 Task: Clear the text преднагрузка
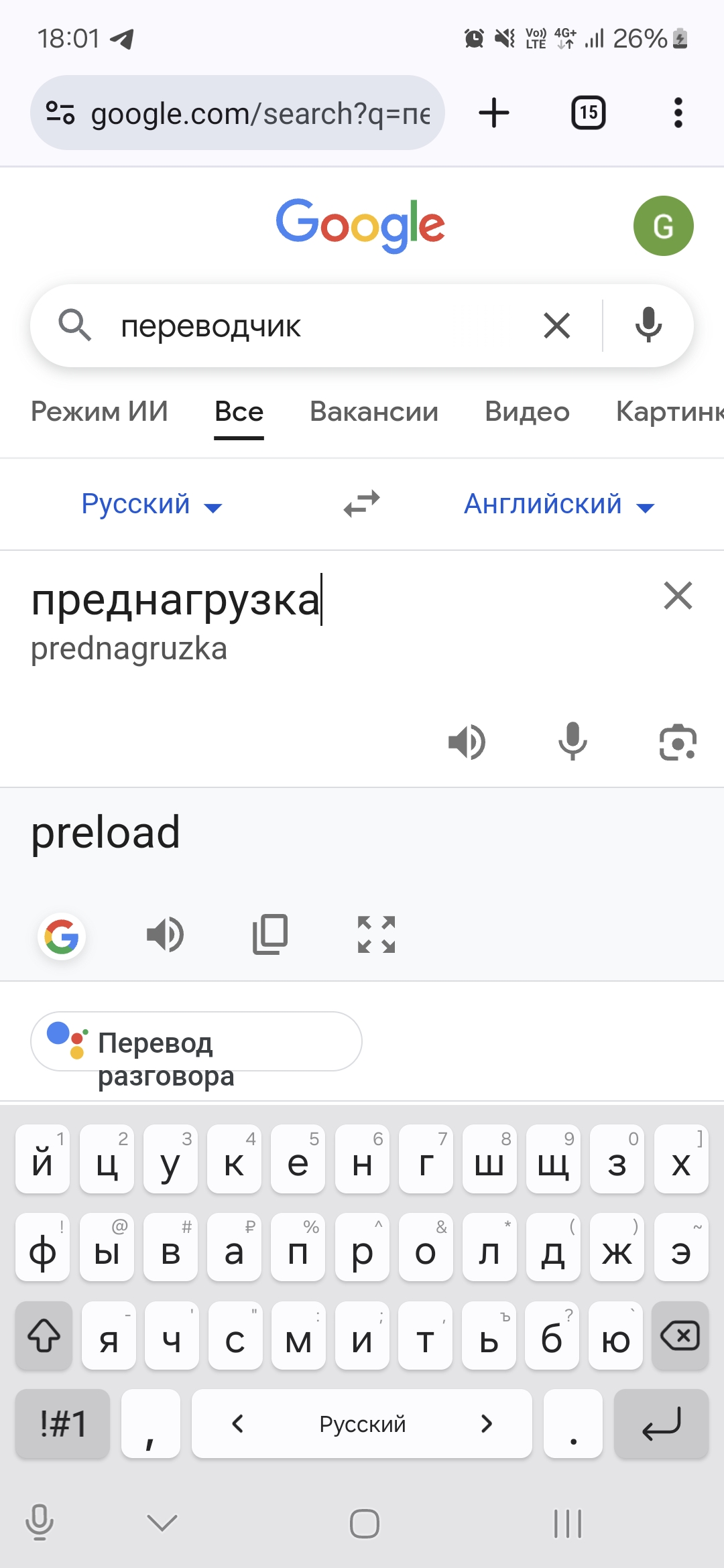(677, 596)
